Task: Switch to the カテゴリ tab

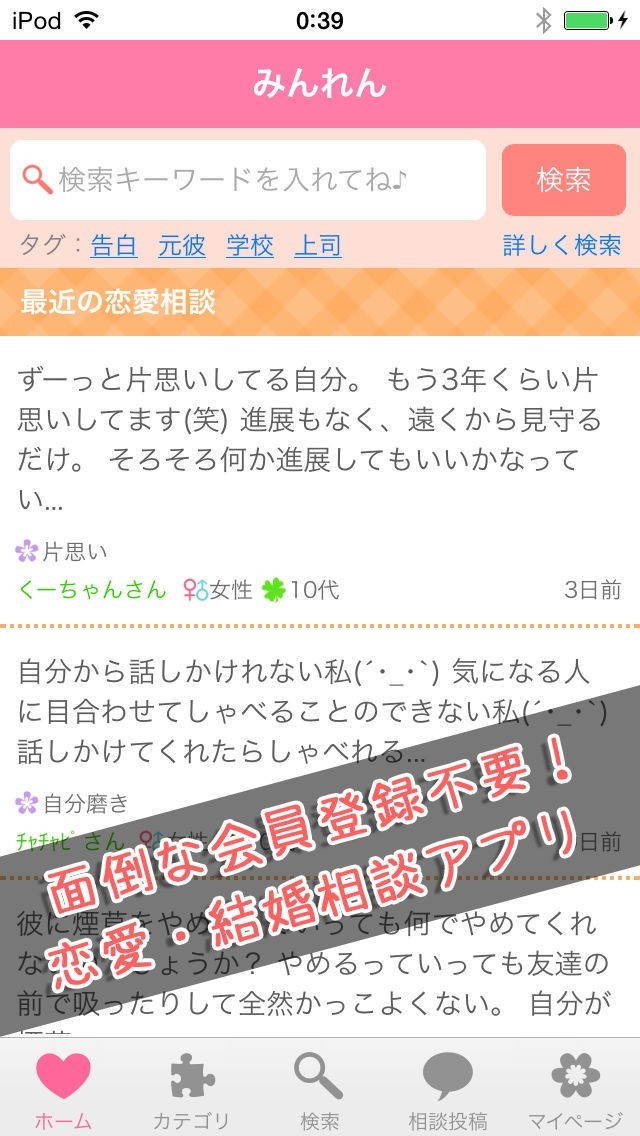Action: coord(191,1090)
